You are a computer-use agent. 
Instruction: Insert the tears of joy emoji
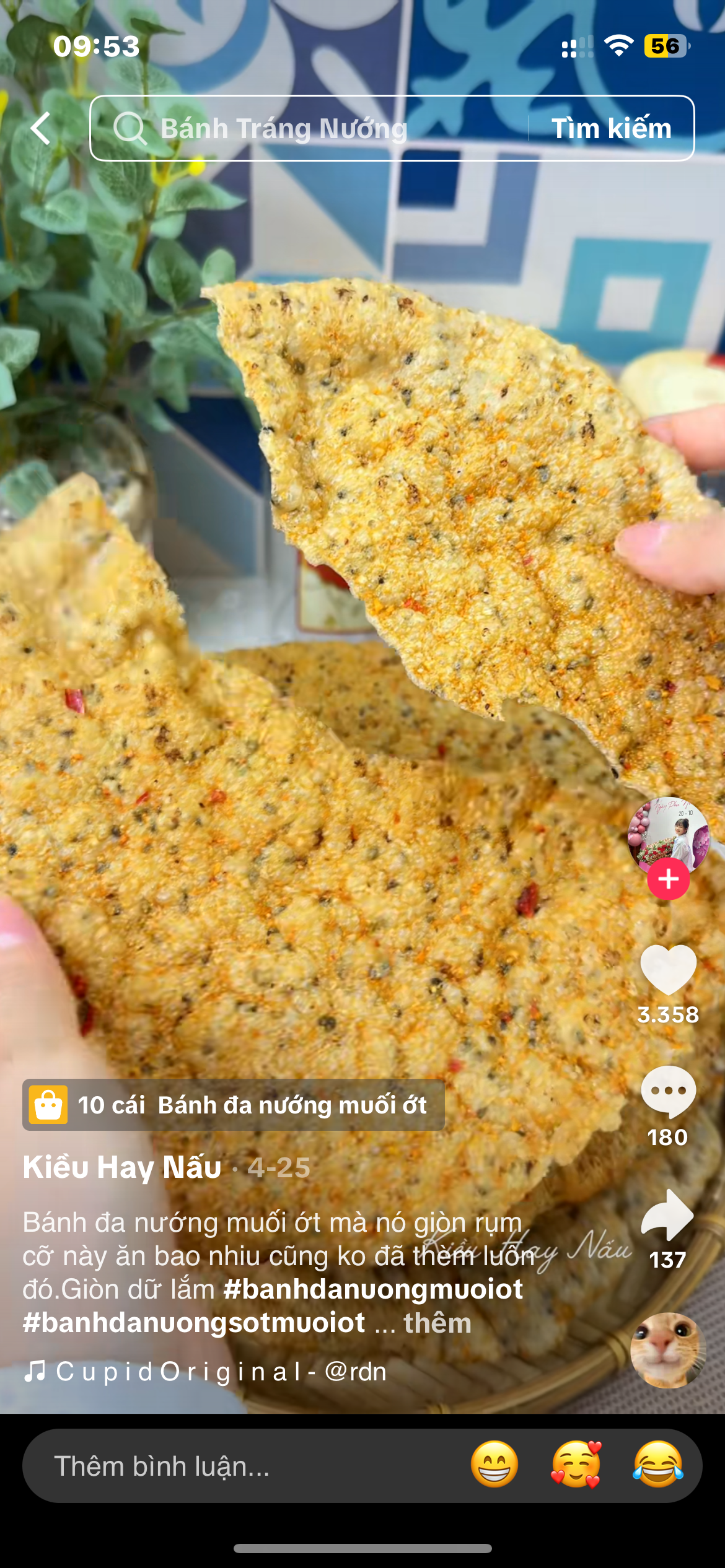tap(657, 1465)
